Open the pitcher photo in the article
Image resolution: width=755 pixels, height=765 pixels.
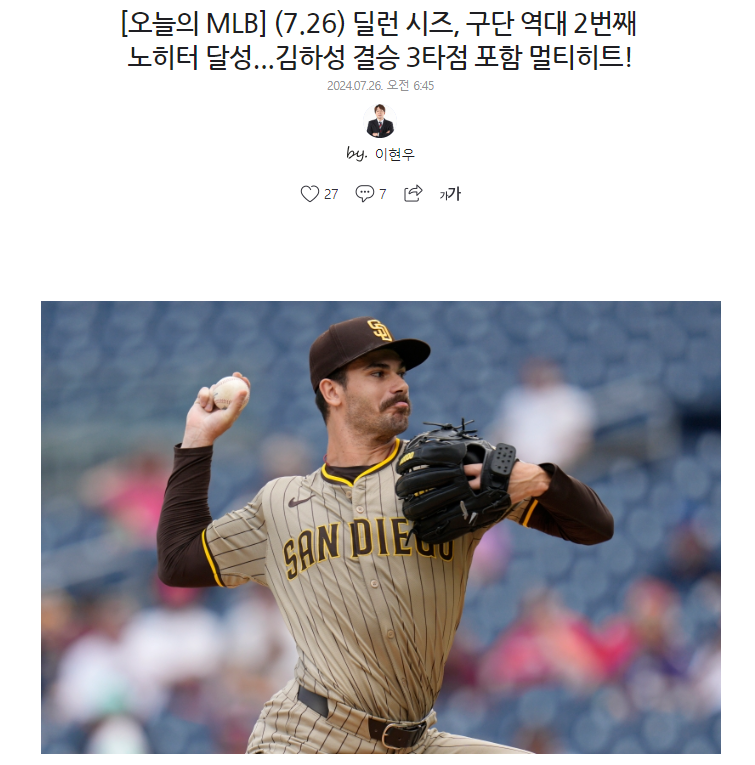[x=380, y=527]
